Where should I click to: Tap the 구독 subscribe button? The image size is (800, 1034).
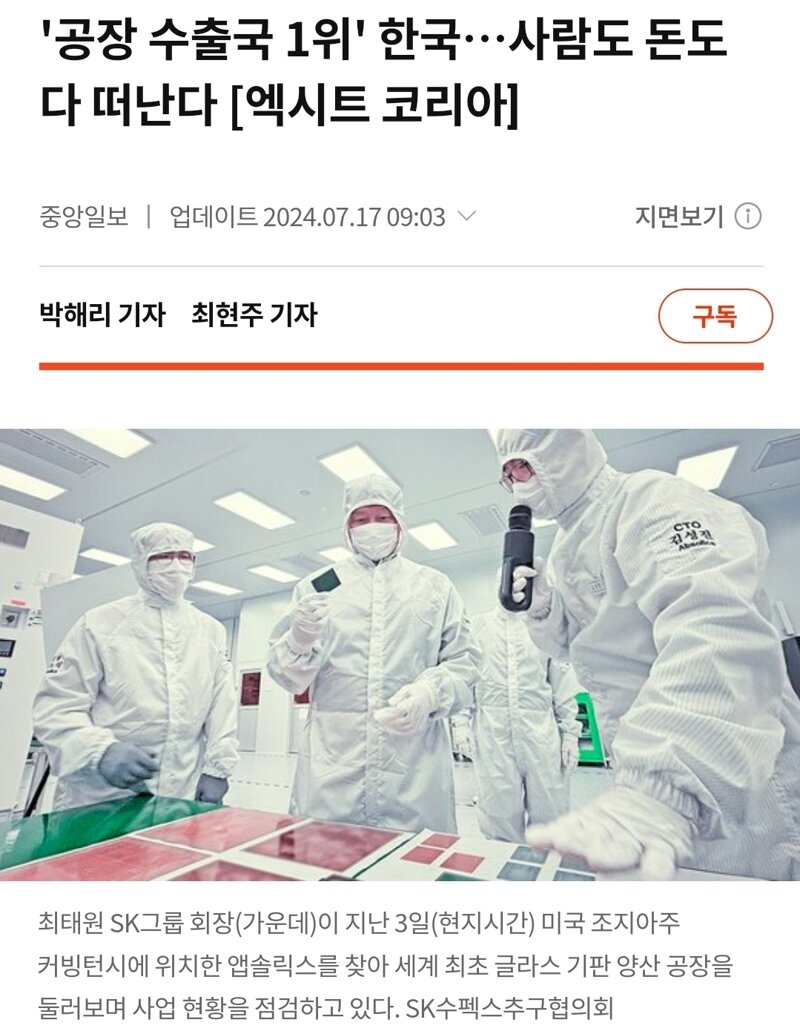pos(715,316)
